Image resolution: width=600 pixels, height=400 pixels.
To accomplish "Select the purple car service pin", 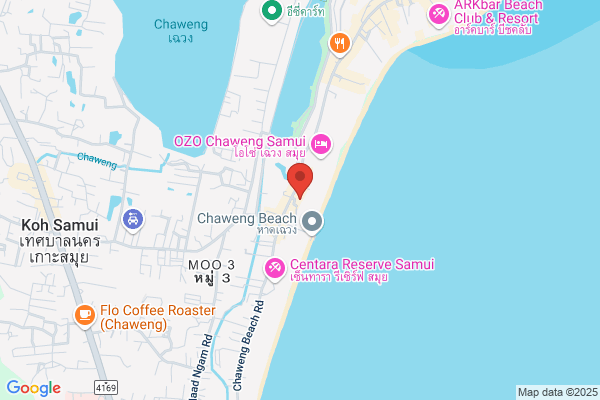I will (133, 221).
